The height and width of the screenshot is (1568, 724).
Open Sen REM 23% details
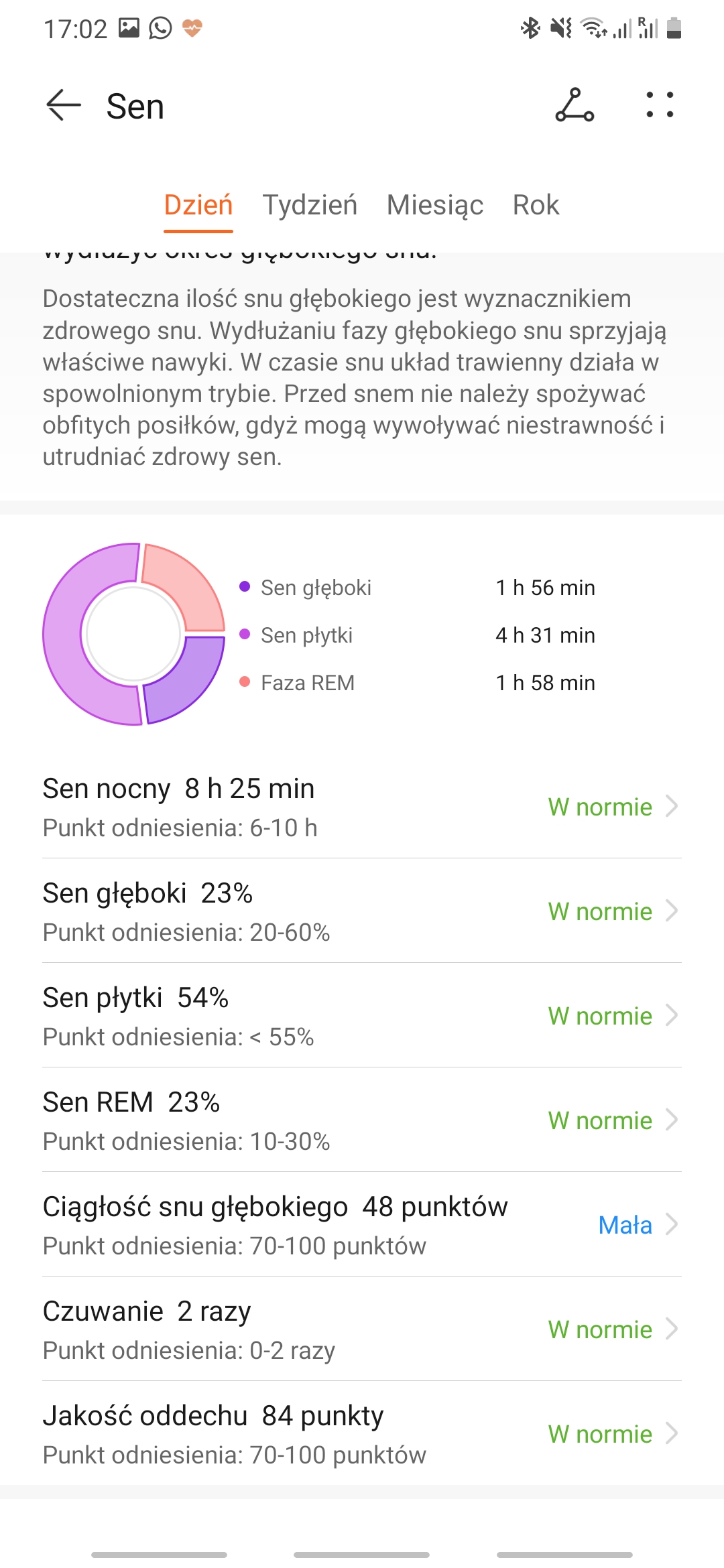[362, 1120]
